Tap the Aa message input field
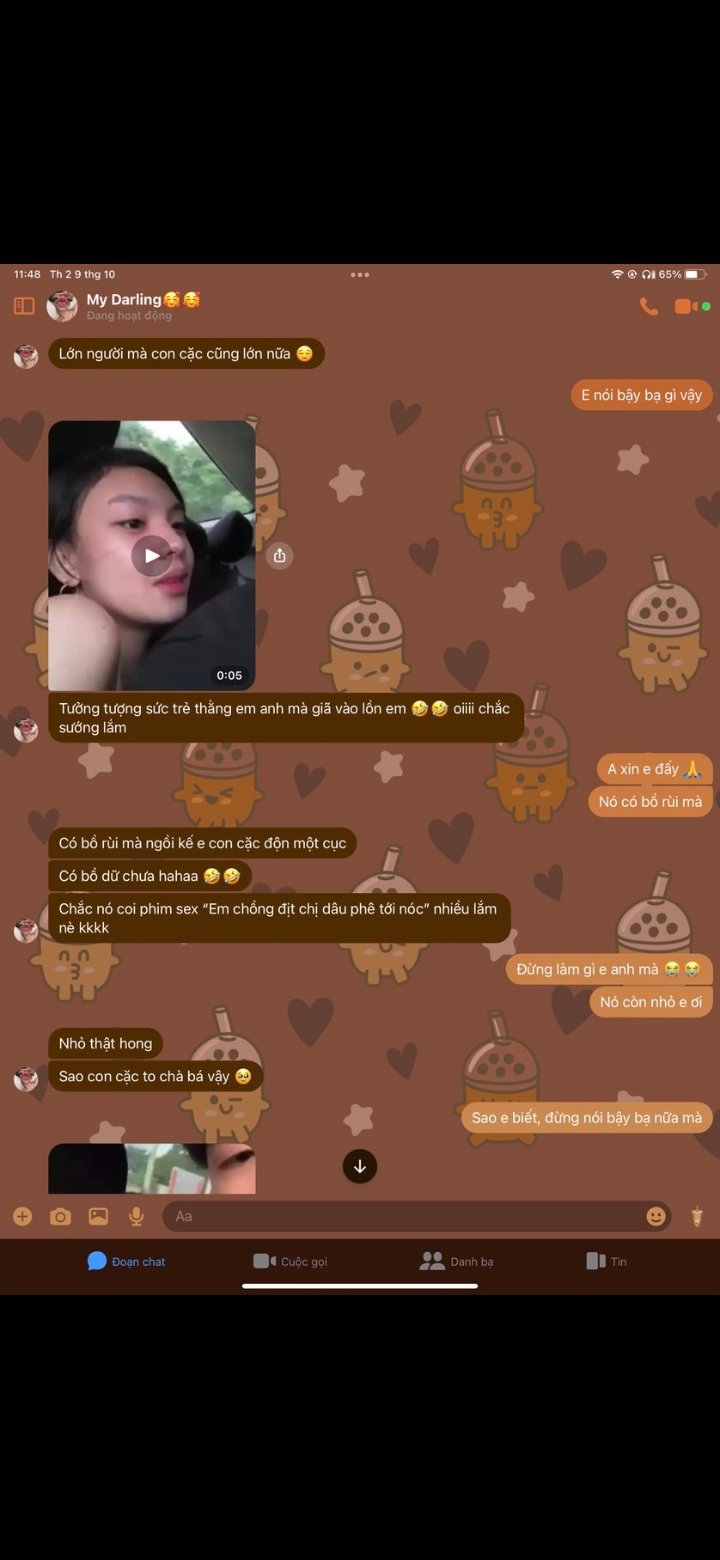This screenshot has width=720, height=1560. coord(400,1216)
